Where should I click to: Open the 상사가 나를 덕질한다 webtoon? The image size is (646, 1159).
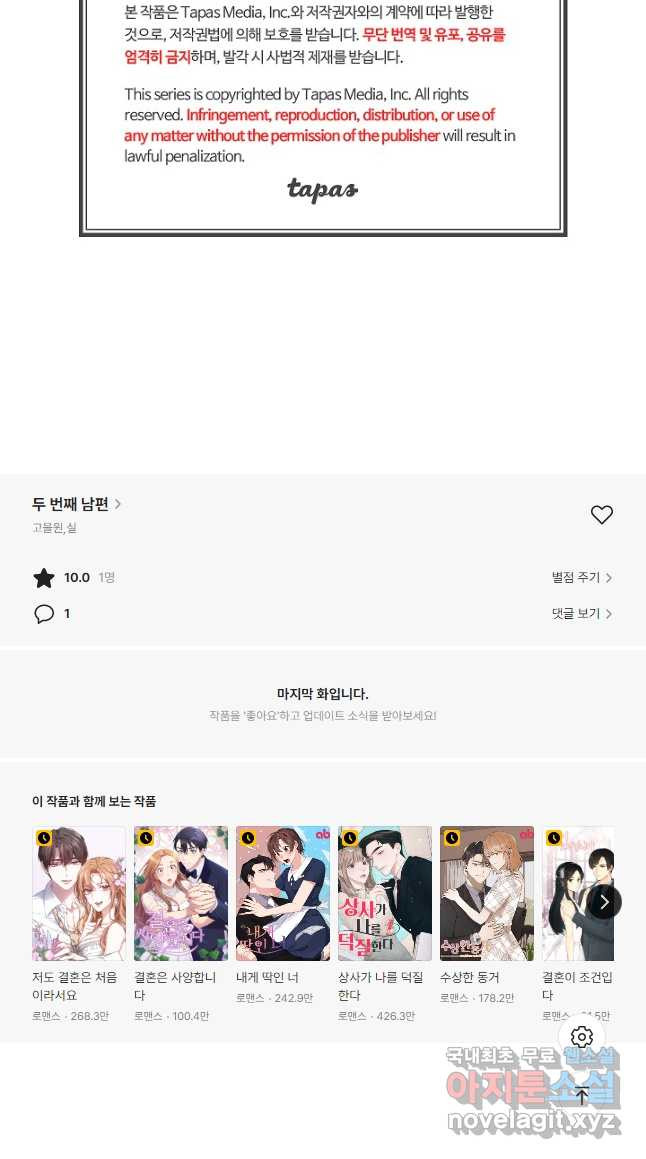(385, 893)
